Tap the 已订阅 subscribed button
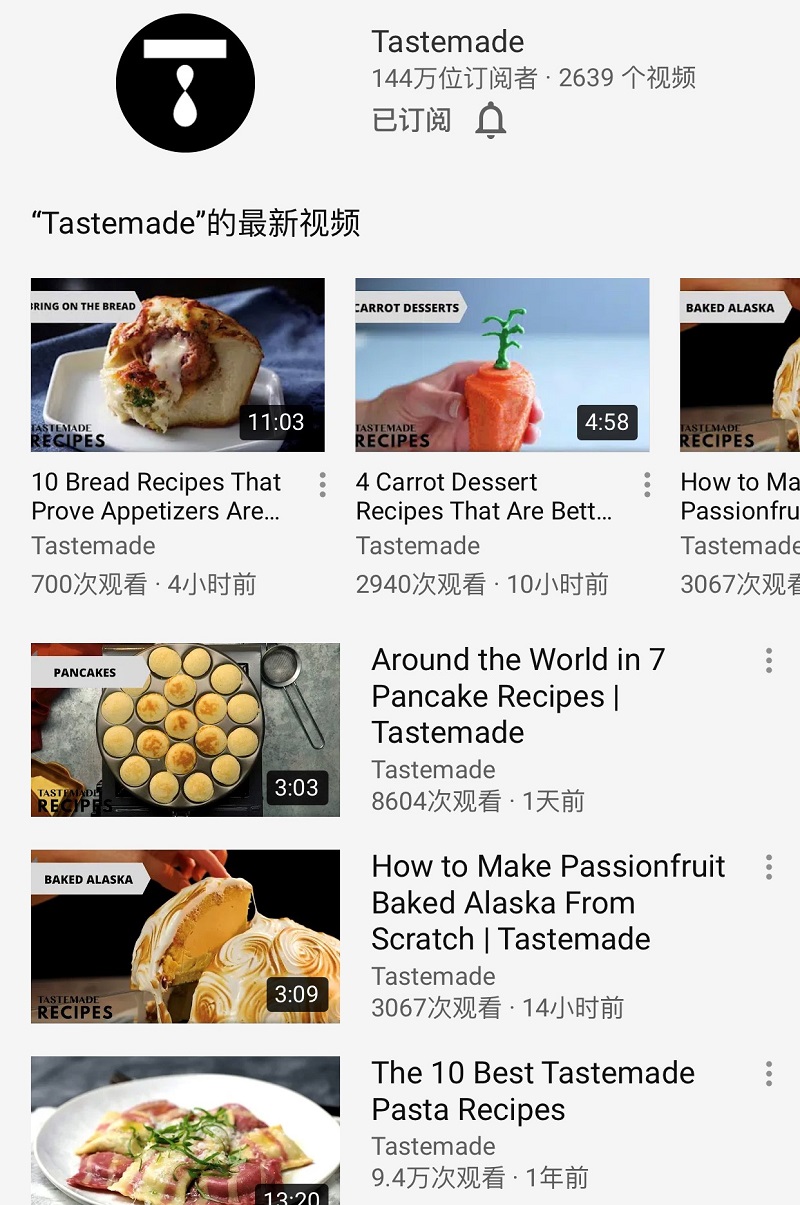Screen dimensions: 800x1205 pos(411,121)
